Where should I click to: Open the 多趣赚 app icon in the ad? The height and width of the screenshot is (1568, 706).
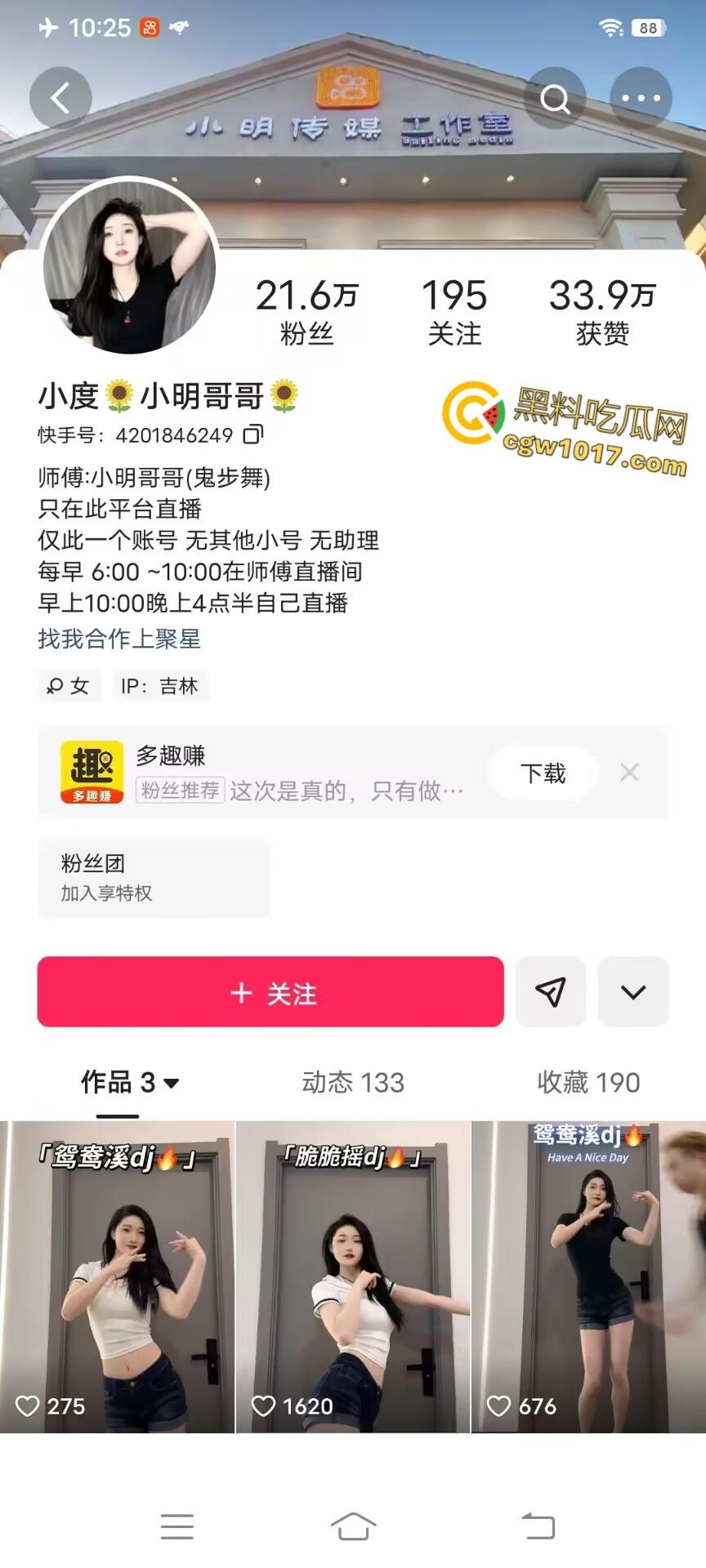[x=90, y=771]
